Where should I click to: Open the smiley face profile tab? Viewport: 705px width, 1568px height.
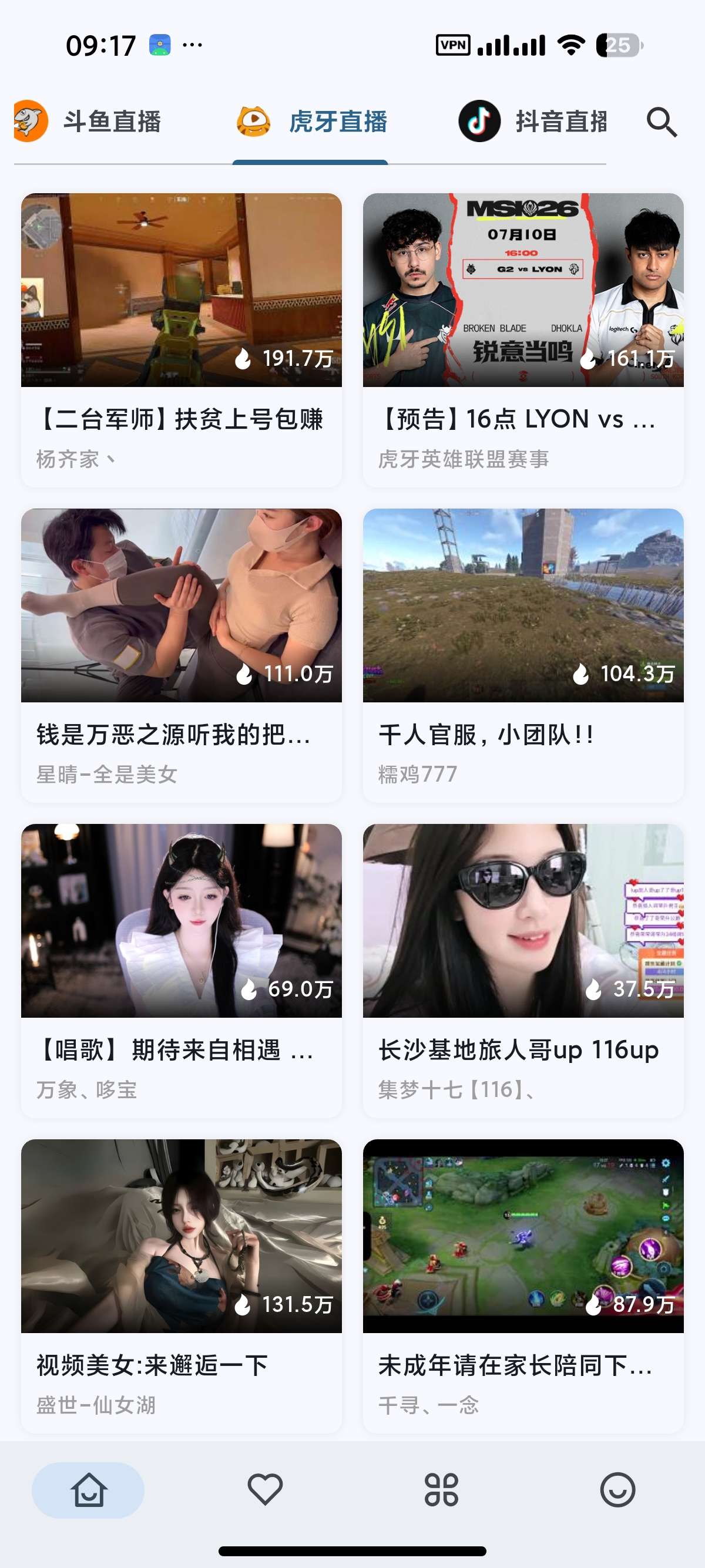pos(617,1490)
